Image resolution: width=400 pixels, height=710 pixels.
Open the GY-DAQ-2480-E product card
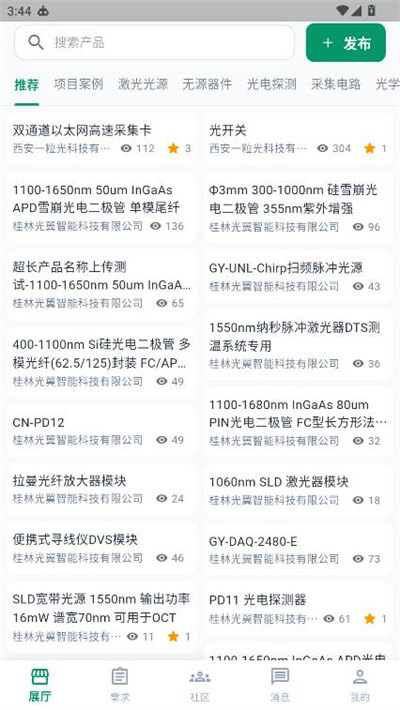[298, 550]
